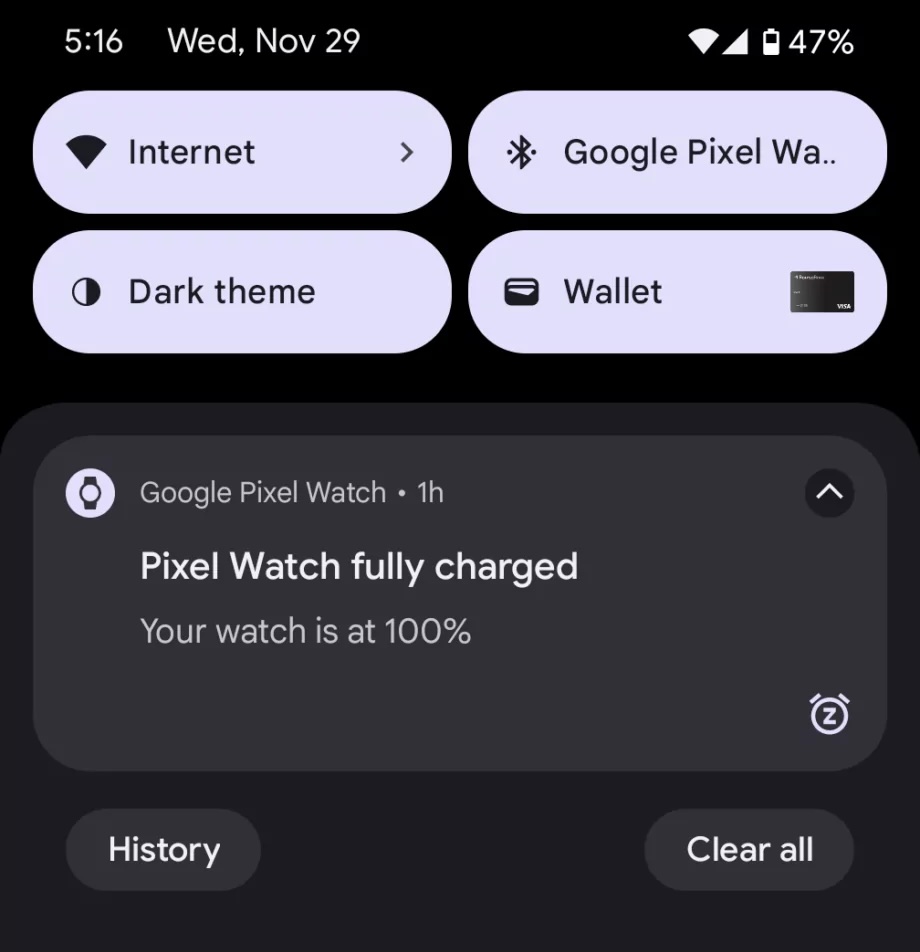Tap the Visa card thumbnail in the Wallet tile

tap(823, 291)
